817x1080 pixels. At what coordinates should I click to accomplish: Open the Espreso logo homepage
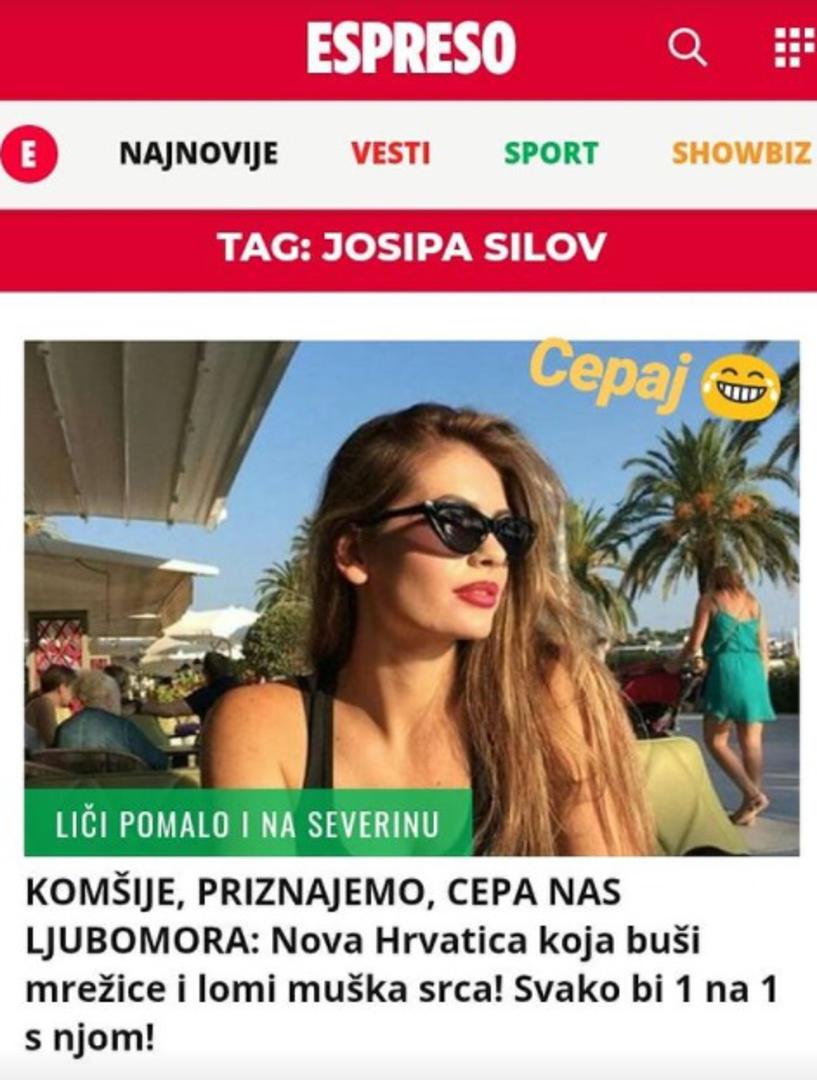[x=411, y=47]
